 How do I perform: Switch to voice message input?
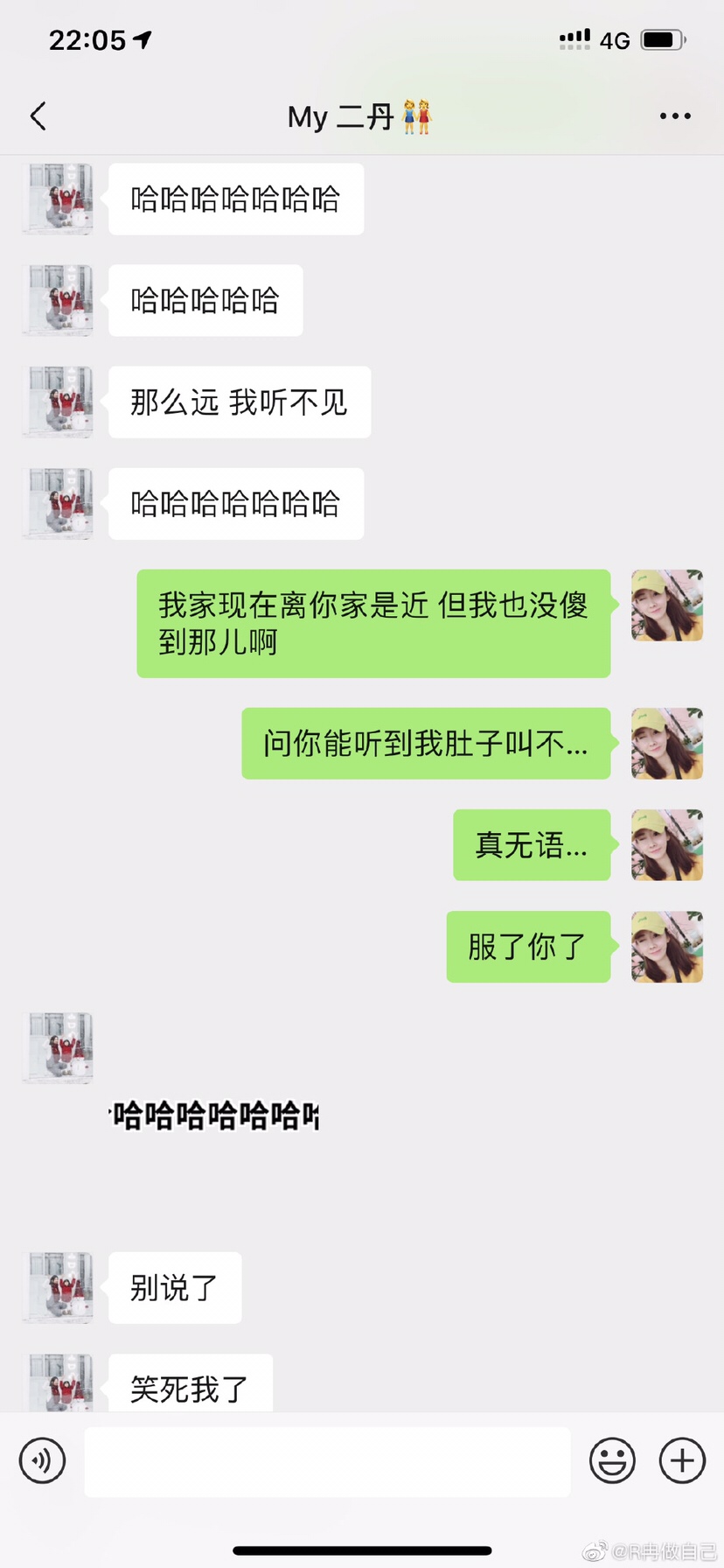(x=42, y=1460)
